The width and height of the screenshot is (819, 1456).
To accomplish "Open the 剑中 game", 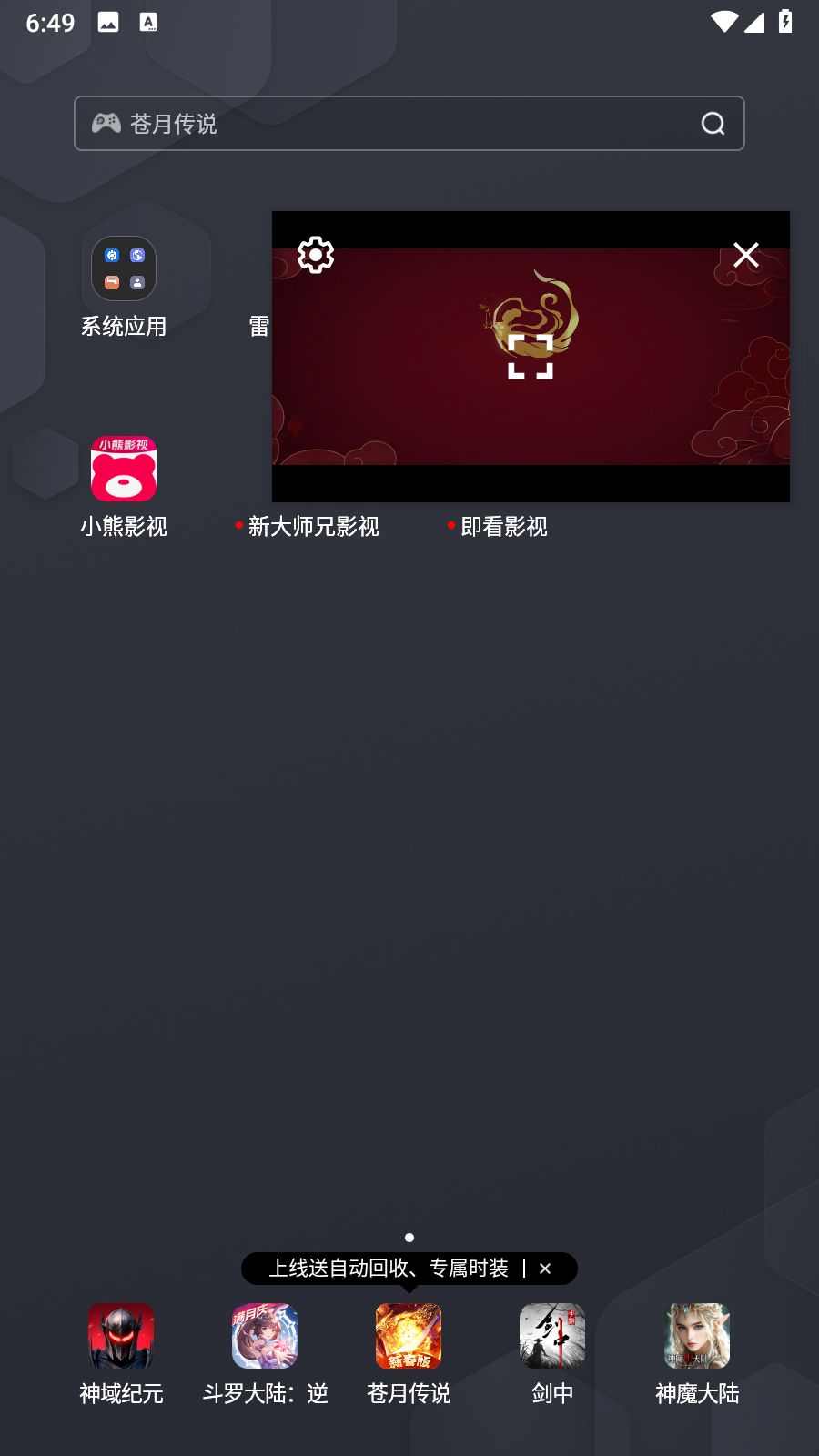I will (x=552, y=1336).
